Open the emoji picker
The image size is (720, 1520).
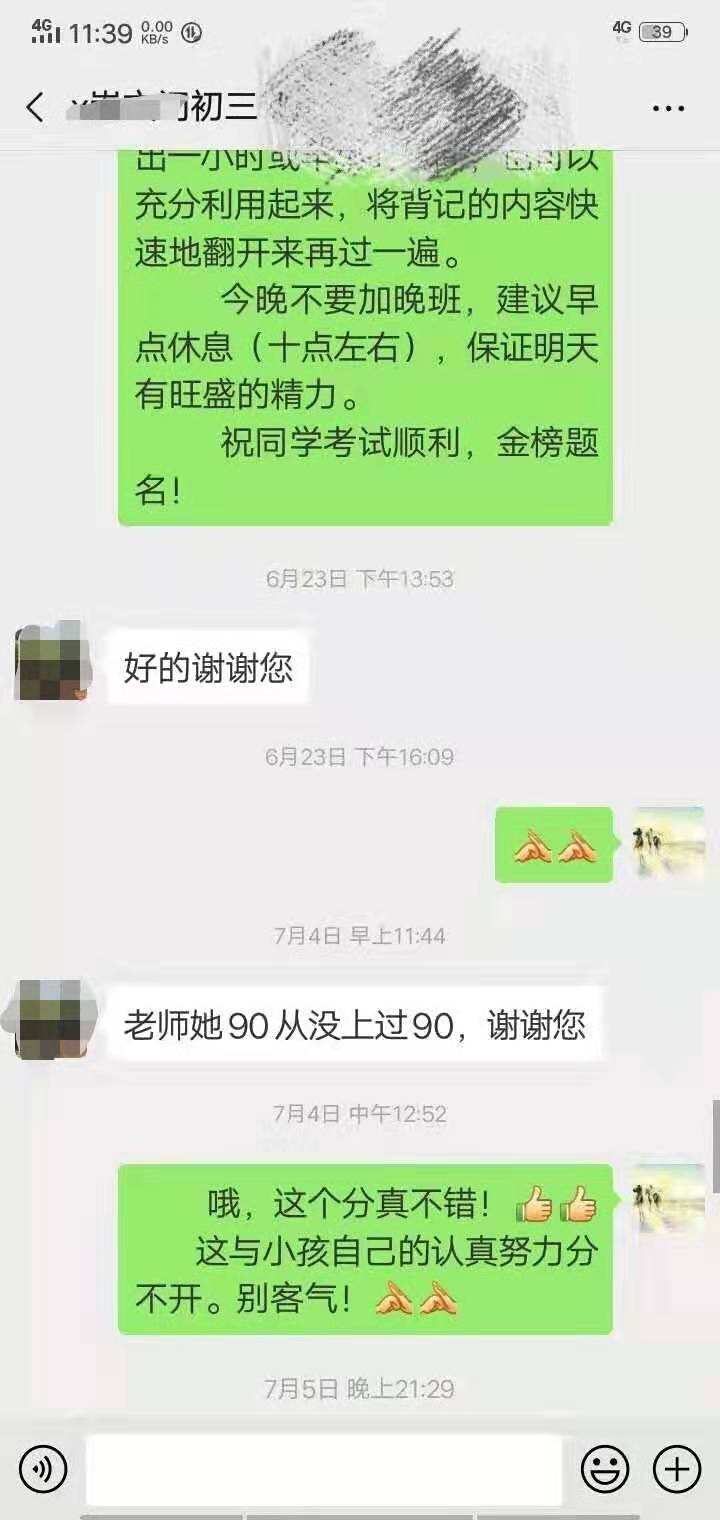click(x=605, y=1469)
